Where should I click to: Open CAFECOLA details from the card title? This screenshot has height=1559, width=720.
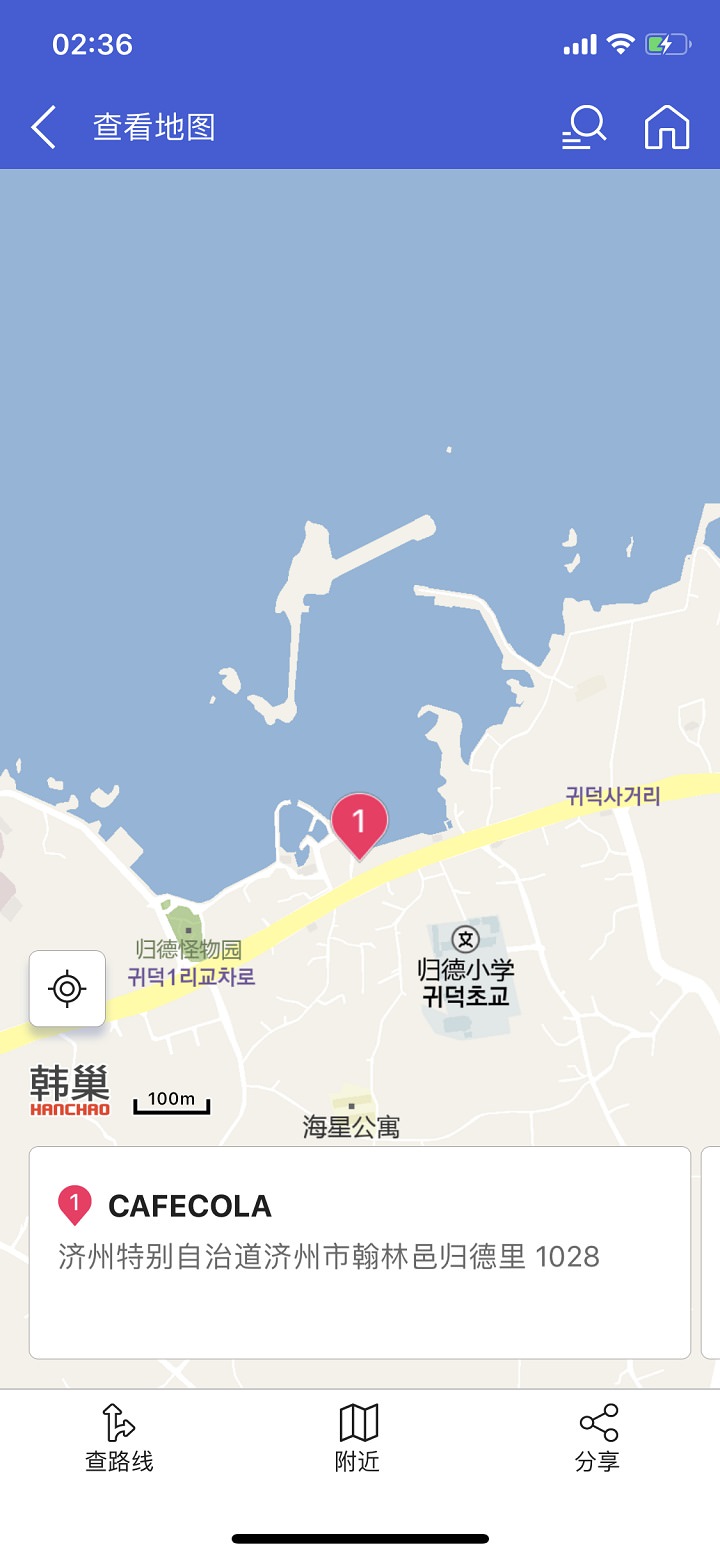tap(189, 1206)
